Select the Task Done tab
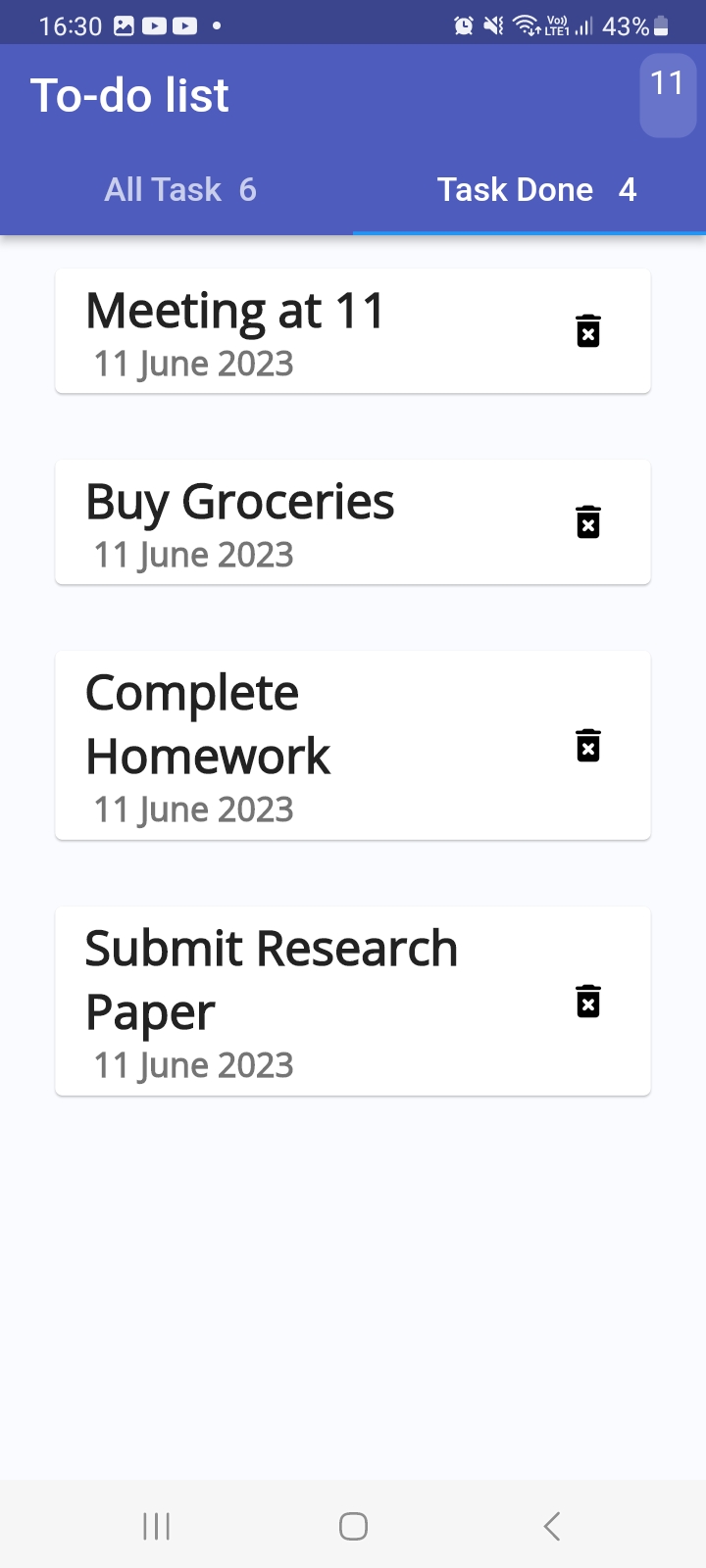The height and width of the screenshot is (1568, 706). point(535,189)
